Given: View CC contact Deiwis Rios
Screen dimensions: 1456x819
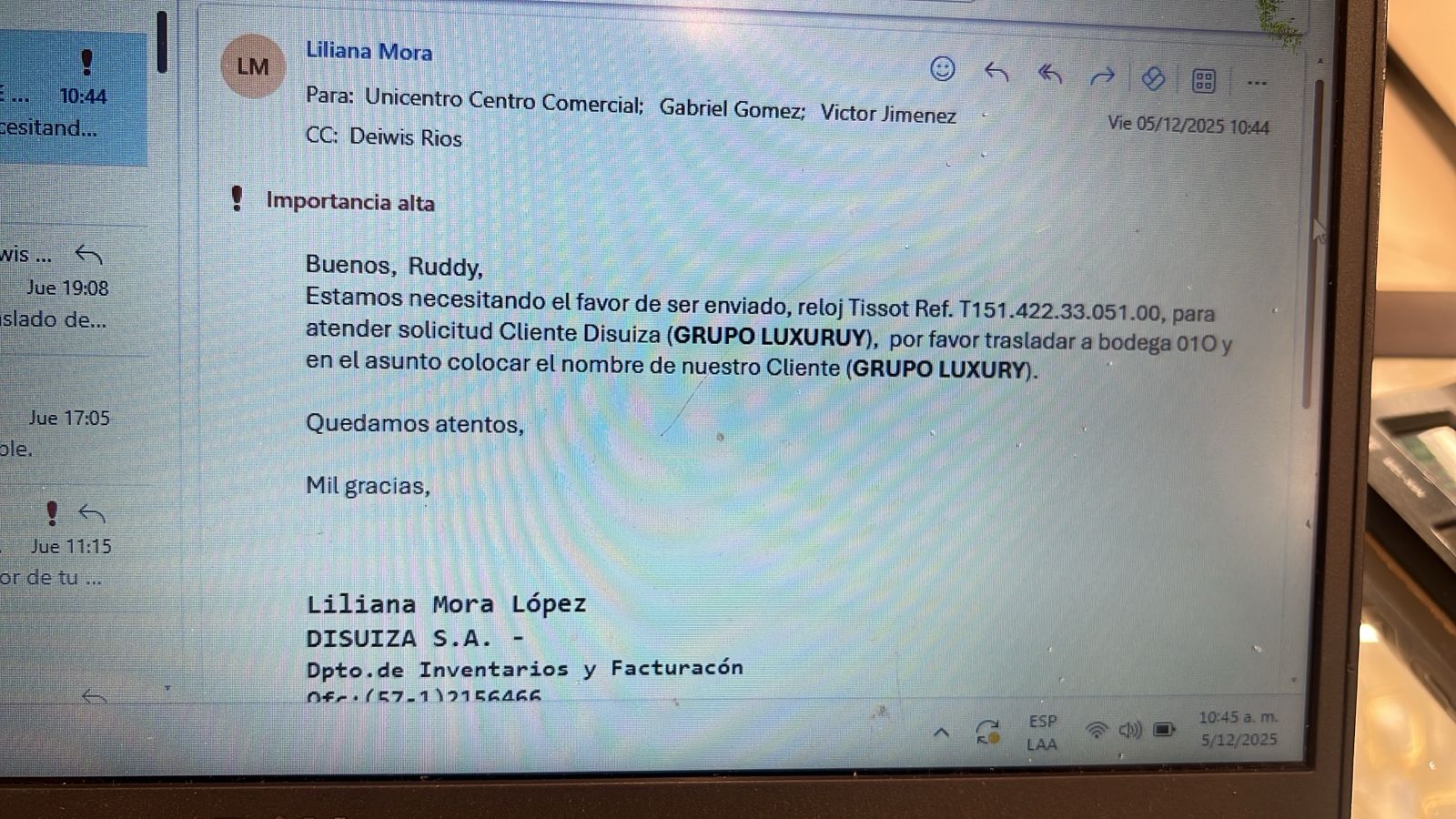Looking at the screenshot, I should 405,137.
